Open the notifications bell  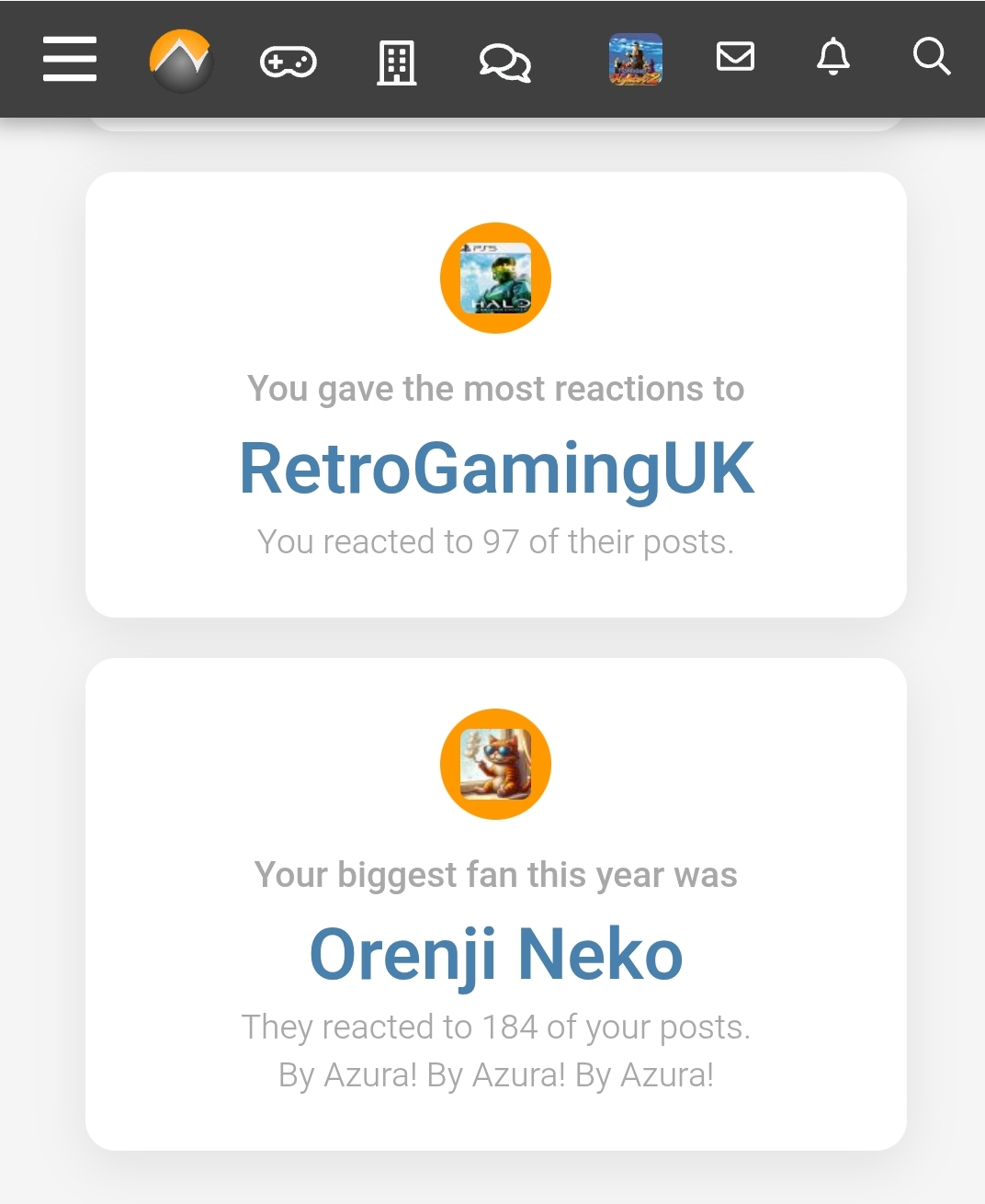(833, 57)
